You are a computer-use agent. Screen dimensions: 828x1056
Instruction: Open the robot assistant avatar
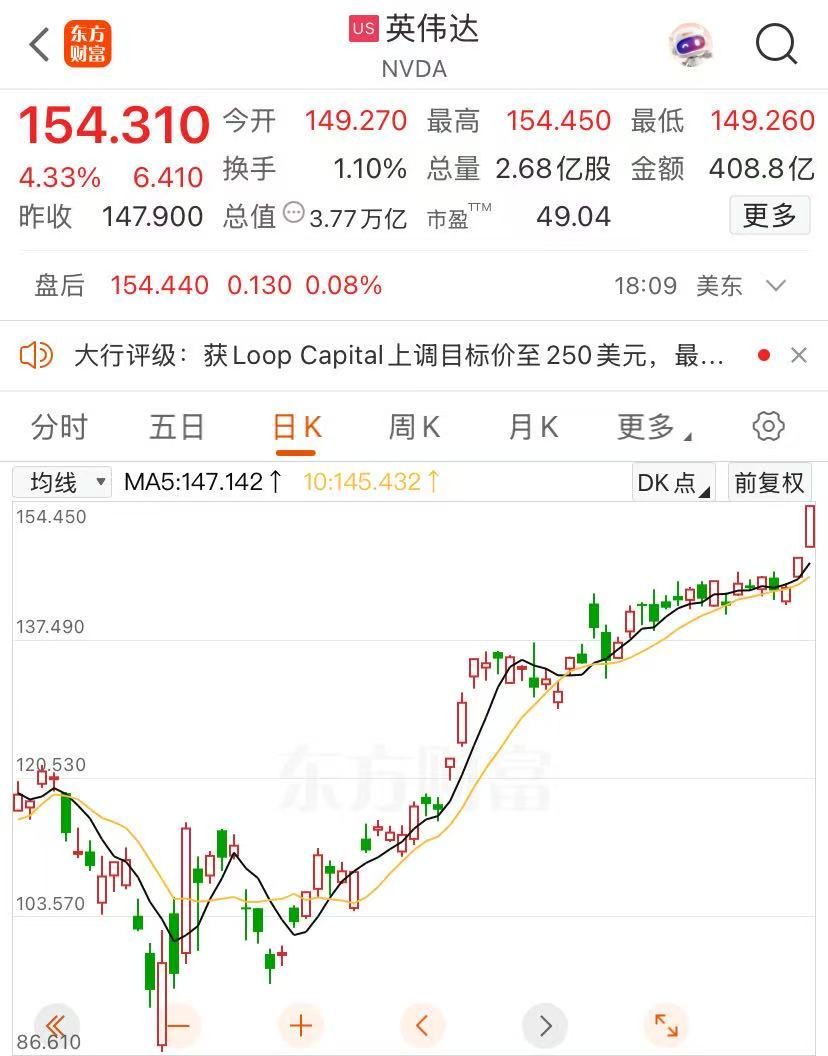pyautogui.click(x=691, y=44)
